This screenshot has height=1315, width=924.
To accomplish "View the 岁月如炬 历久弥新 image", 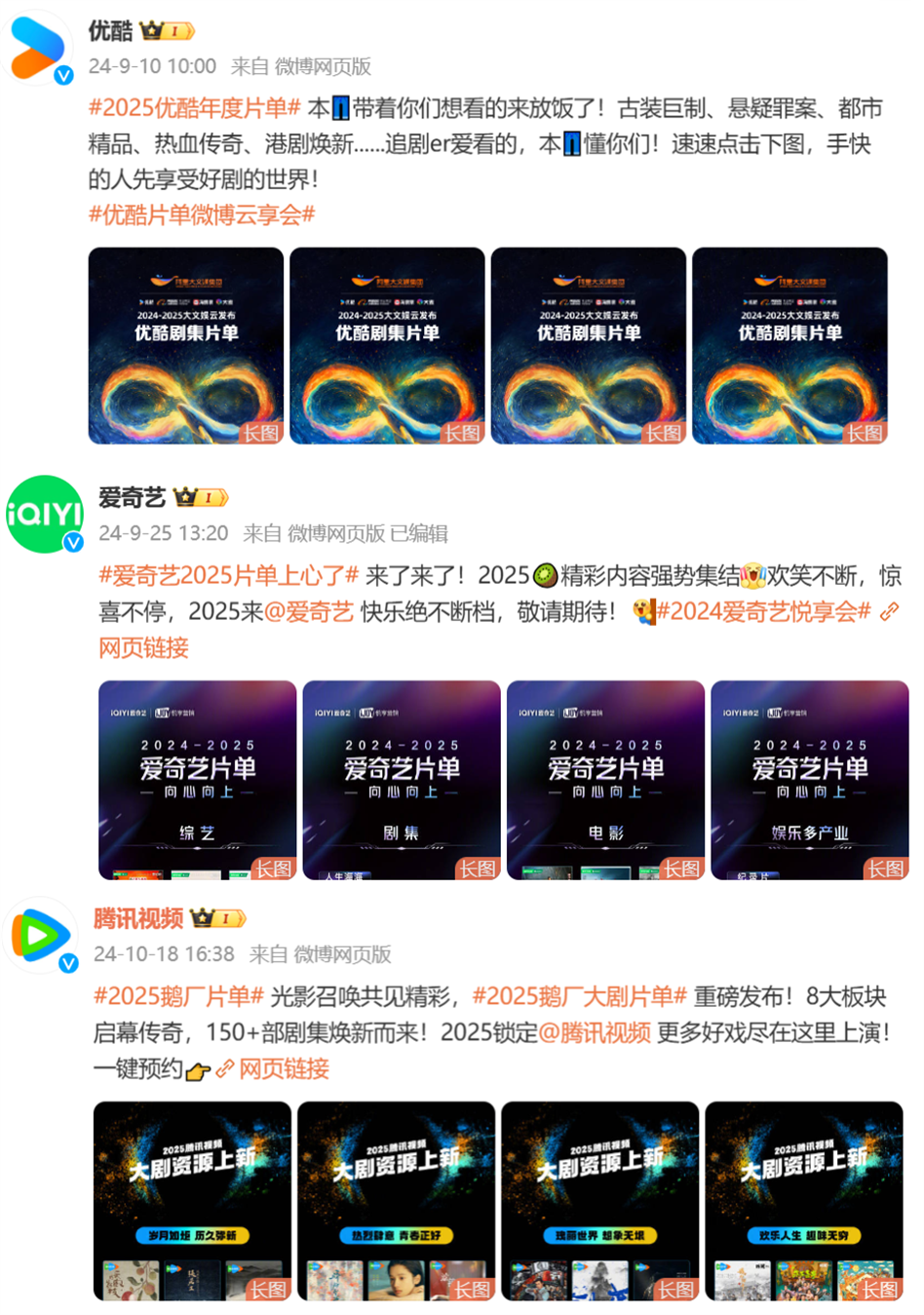I will (x=192, y=1201).
